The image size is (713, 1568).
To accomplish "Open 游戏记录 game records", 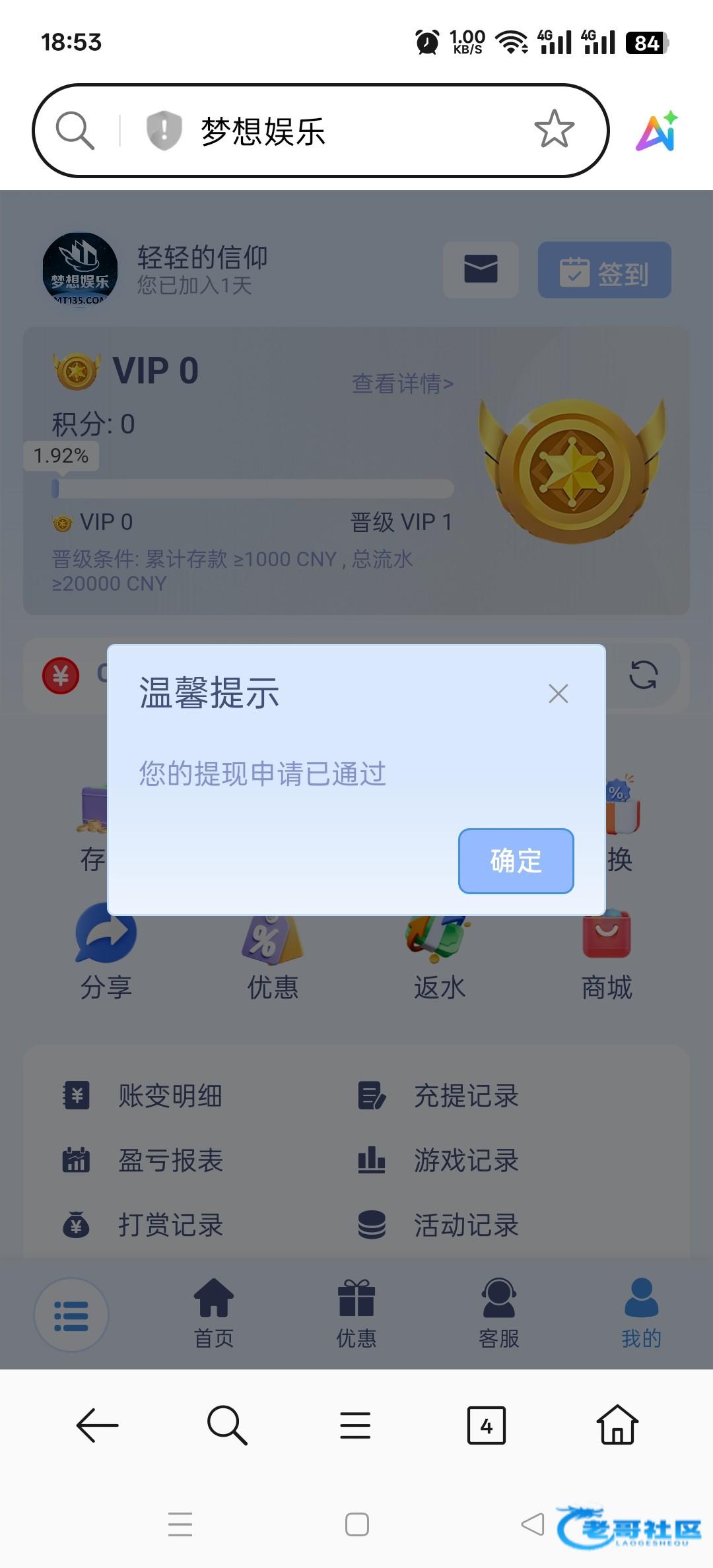I will (x=465, y=1161).
